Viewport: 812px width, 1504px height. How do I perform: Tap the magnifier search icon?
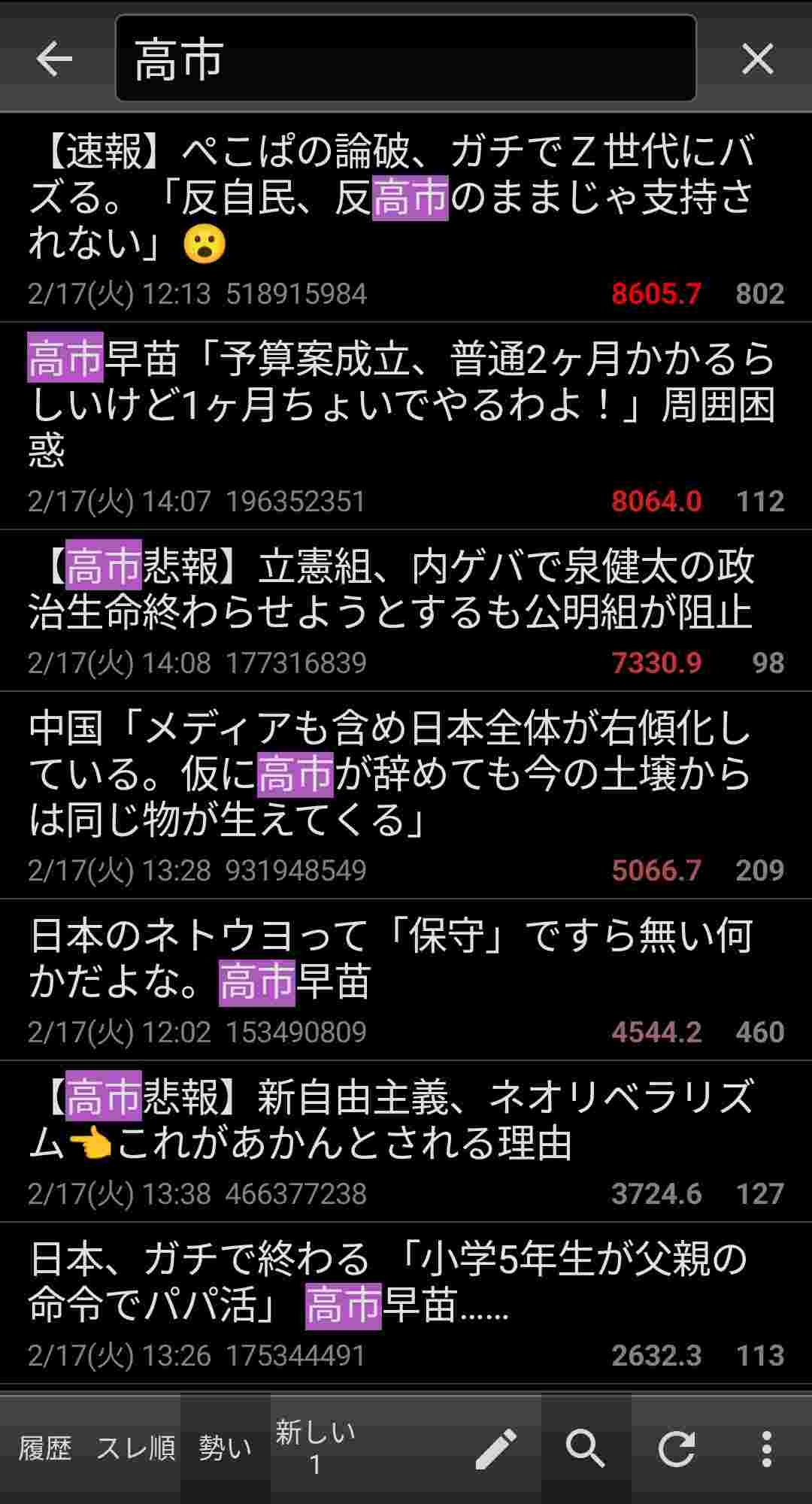point(586,1448)
